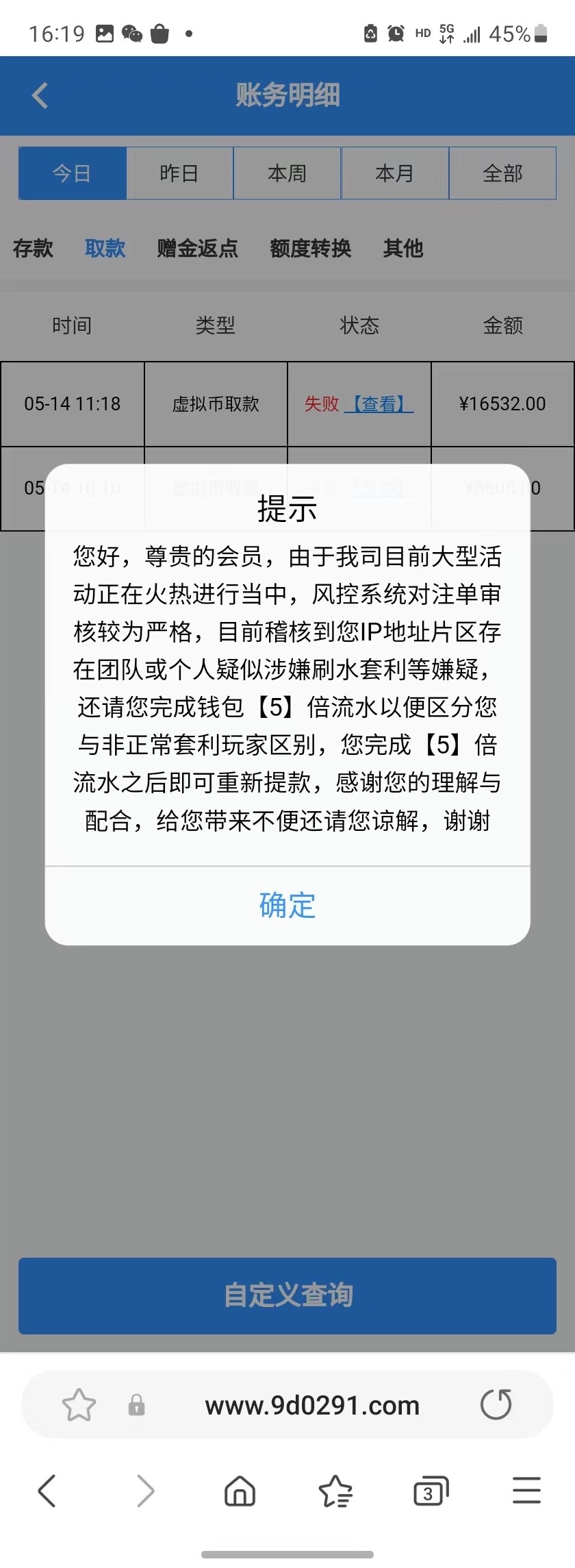This screenshot has width=575, height=1568.
Task: Switch to the 存款 category tab
Action: (x=32, y=249)
